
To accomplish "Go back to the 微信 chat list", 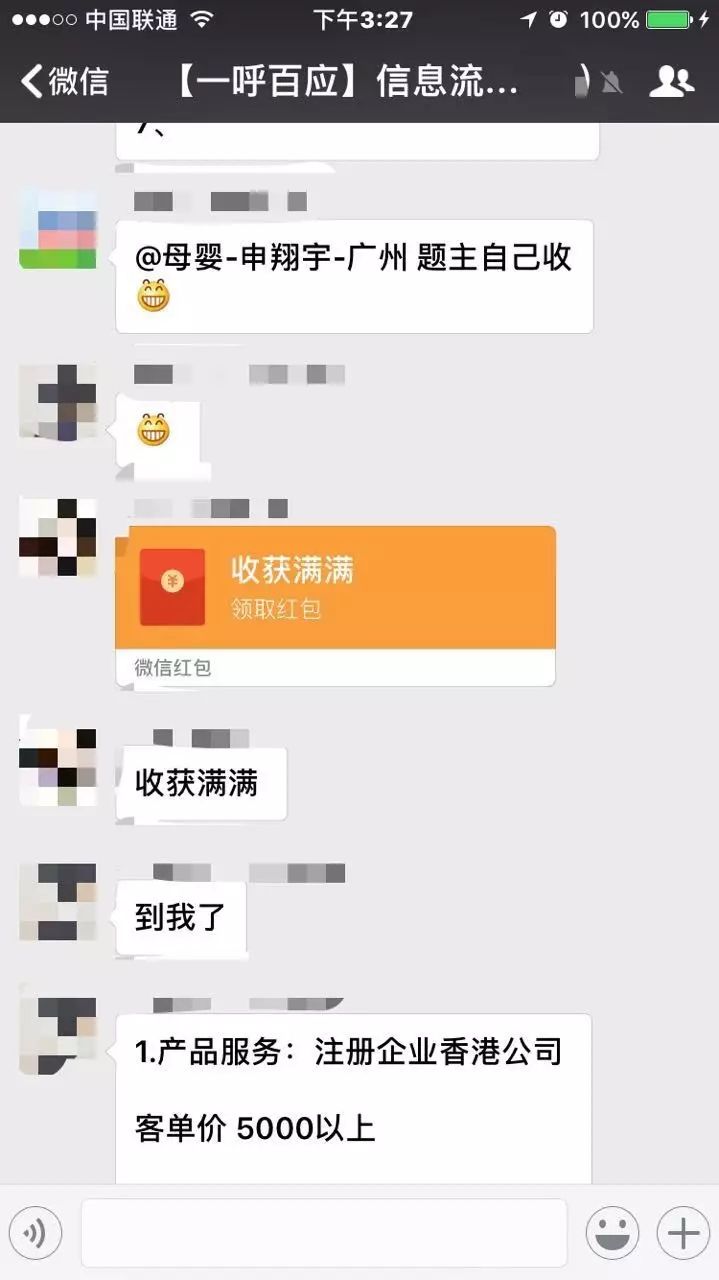I will tap(64, 82).
